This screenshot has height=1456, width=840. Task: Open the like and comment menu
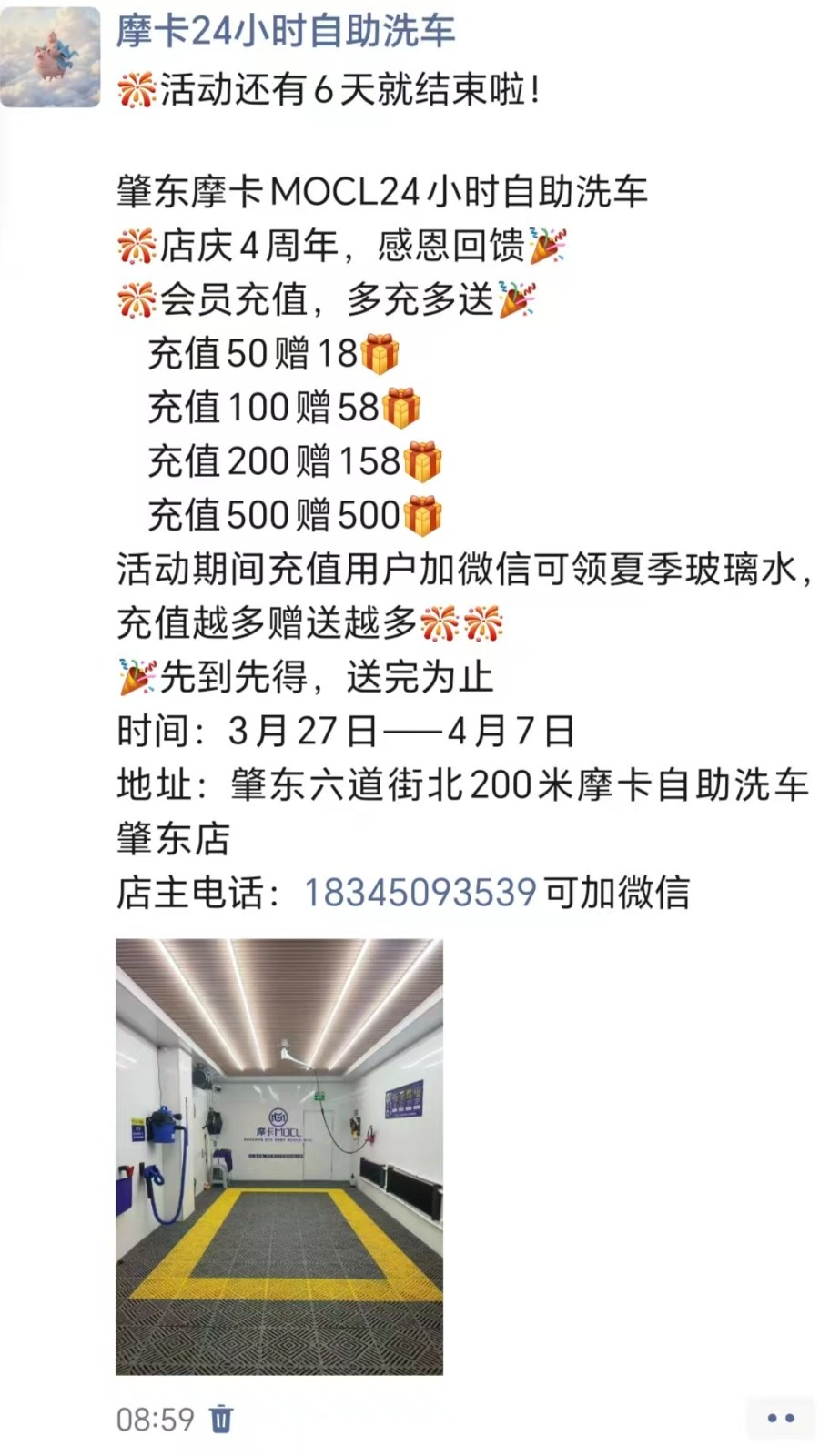780,1418
